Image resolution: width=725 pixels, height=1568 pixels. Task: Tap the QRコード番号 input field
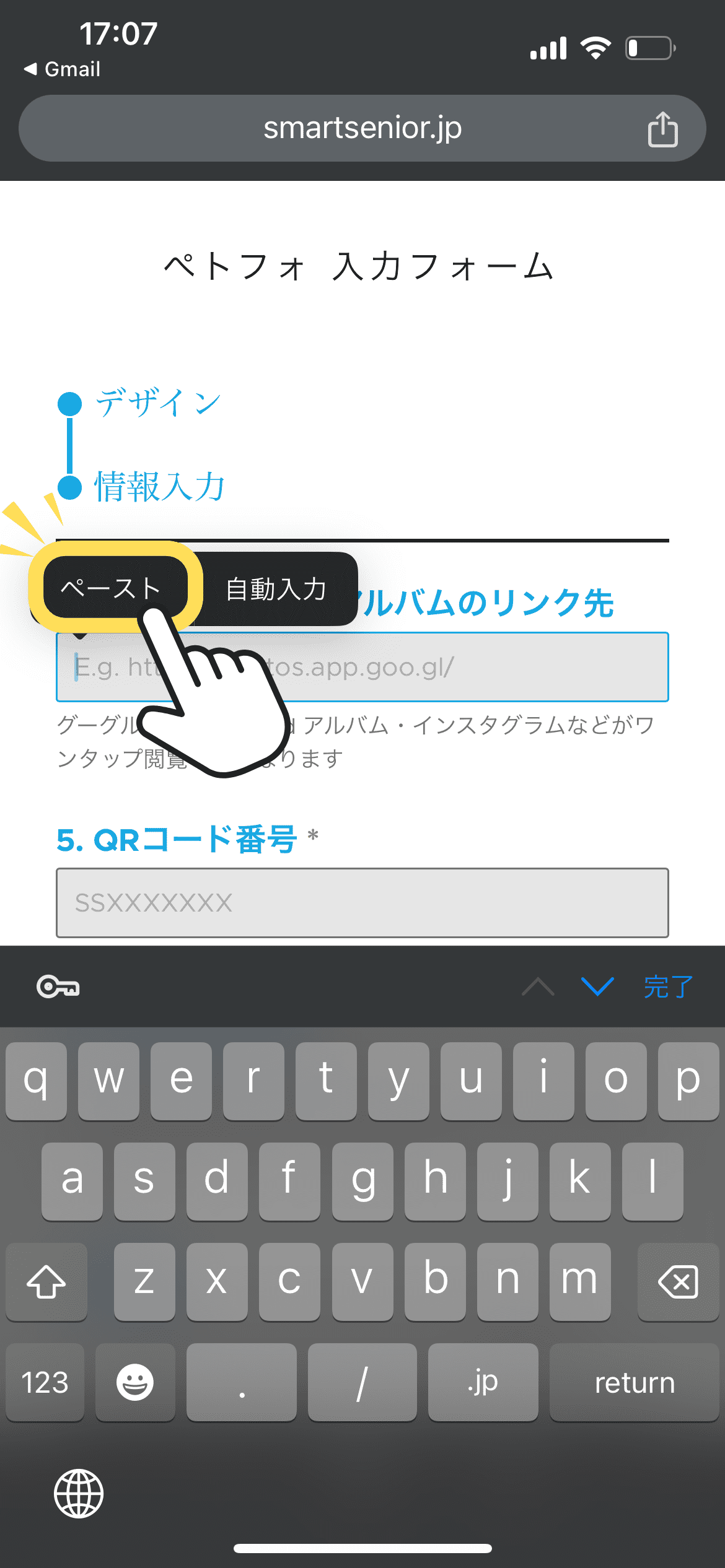pyautogui.click(x=362, y=903)
